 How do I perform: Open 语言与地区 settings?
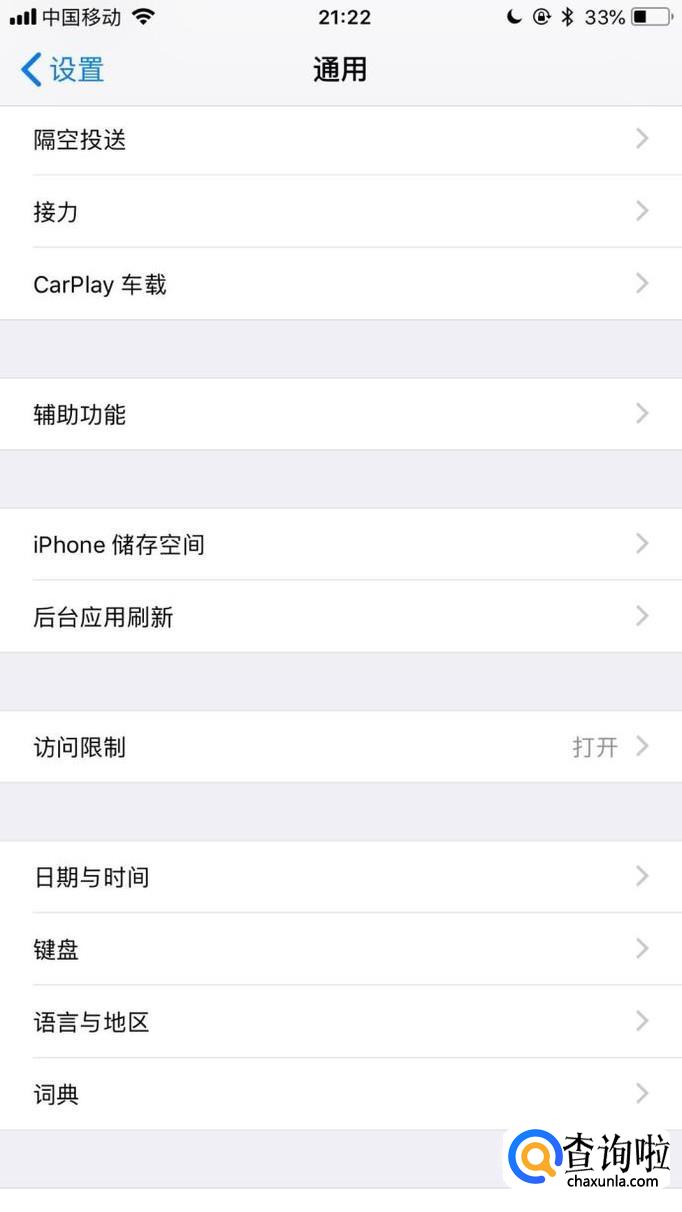[341, 1022]
